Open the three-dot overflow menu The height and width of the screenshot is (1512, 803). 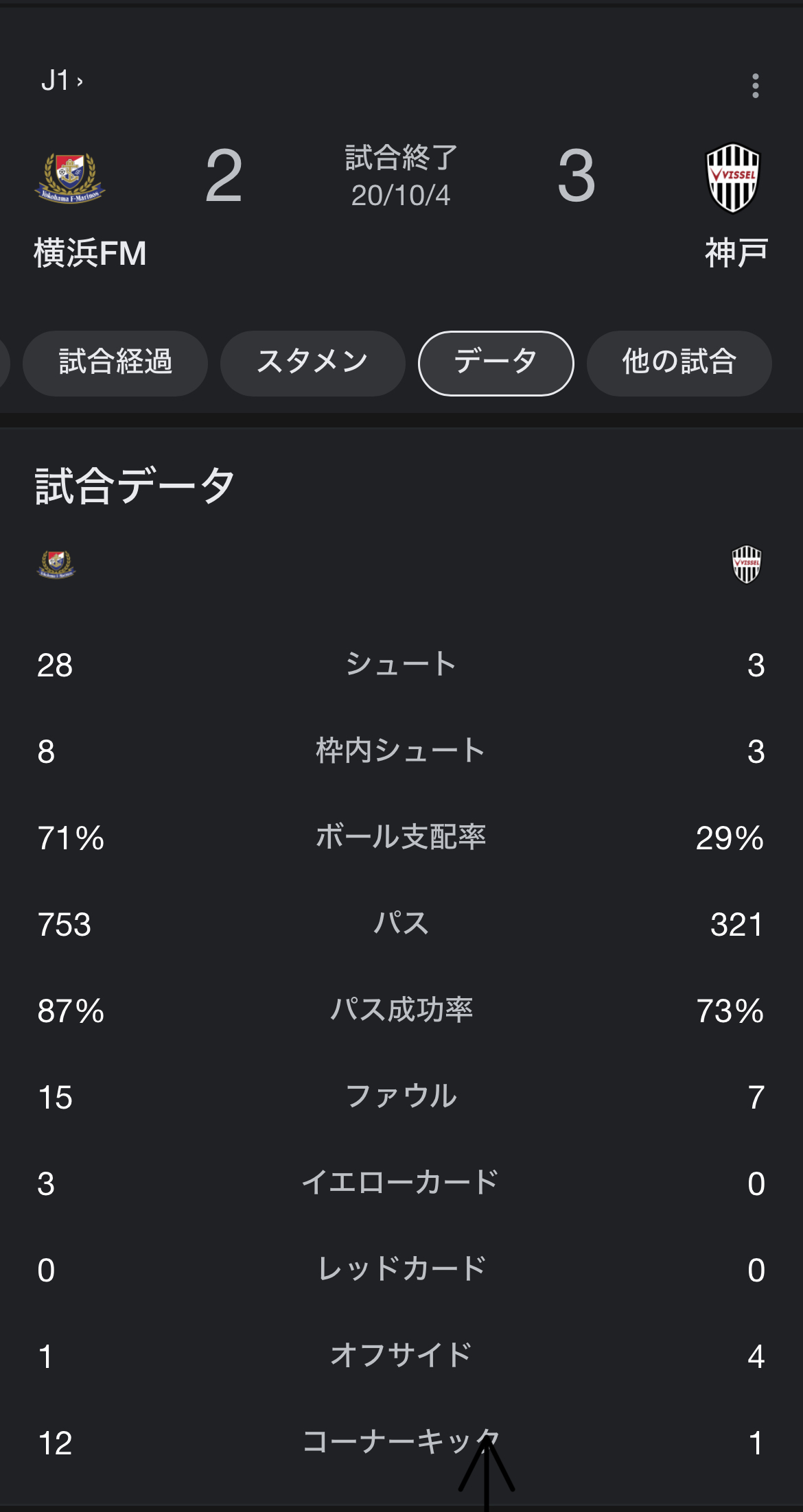click(755, 86)
